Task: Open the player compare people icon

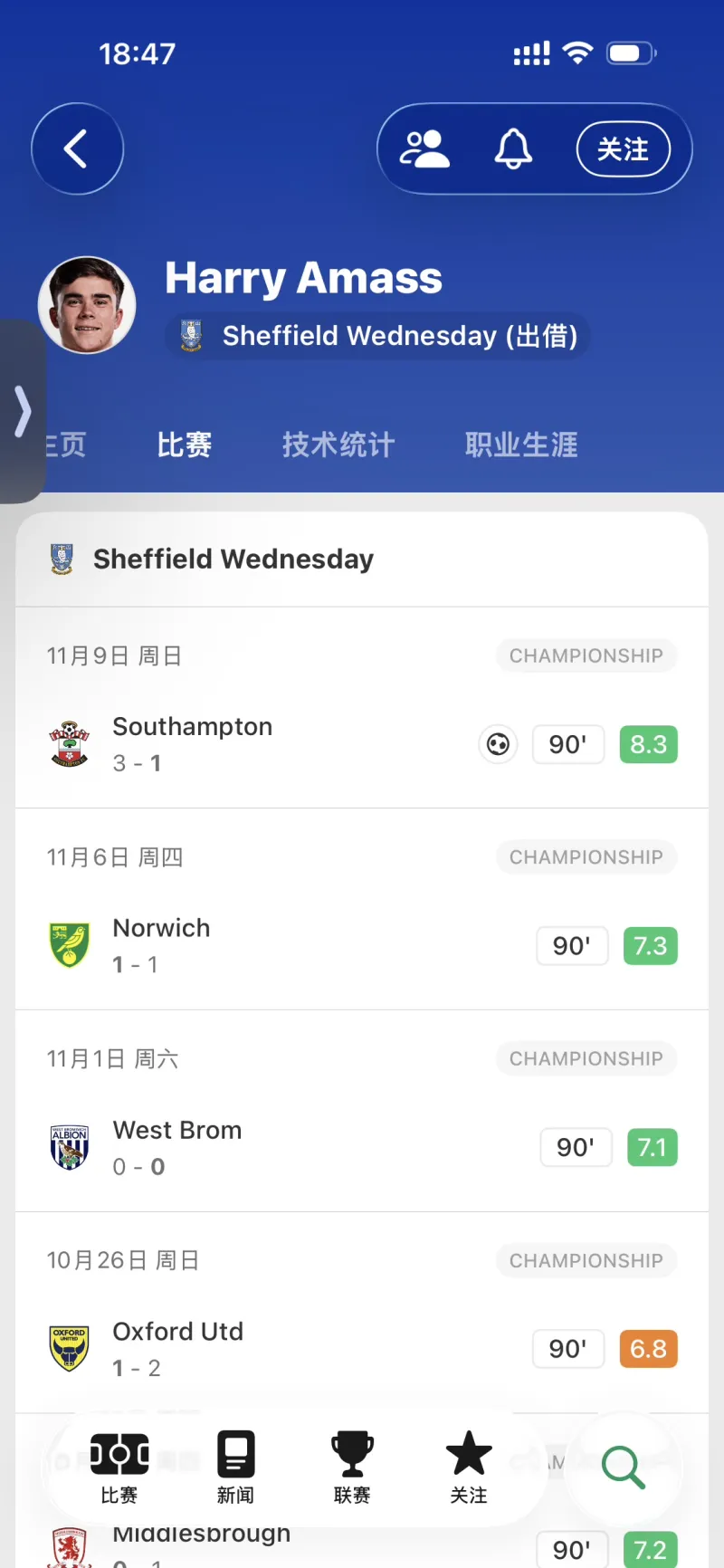Action: (x=424, y=149)
